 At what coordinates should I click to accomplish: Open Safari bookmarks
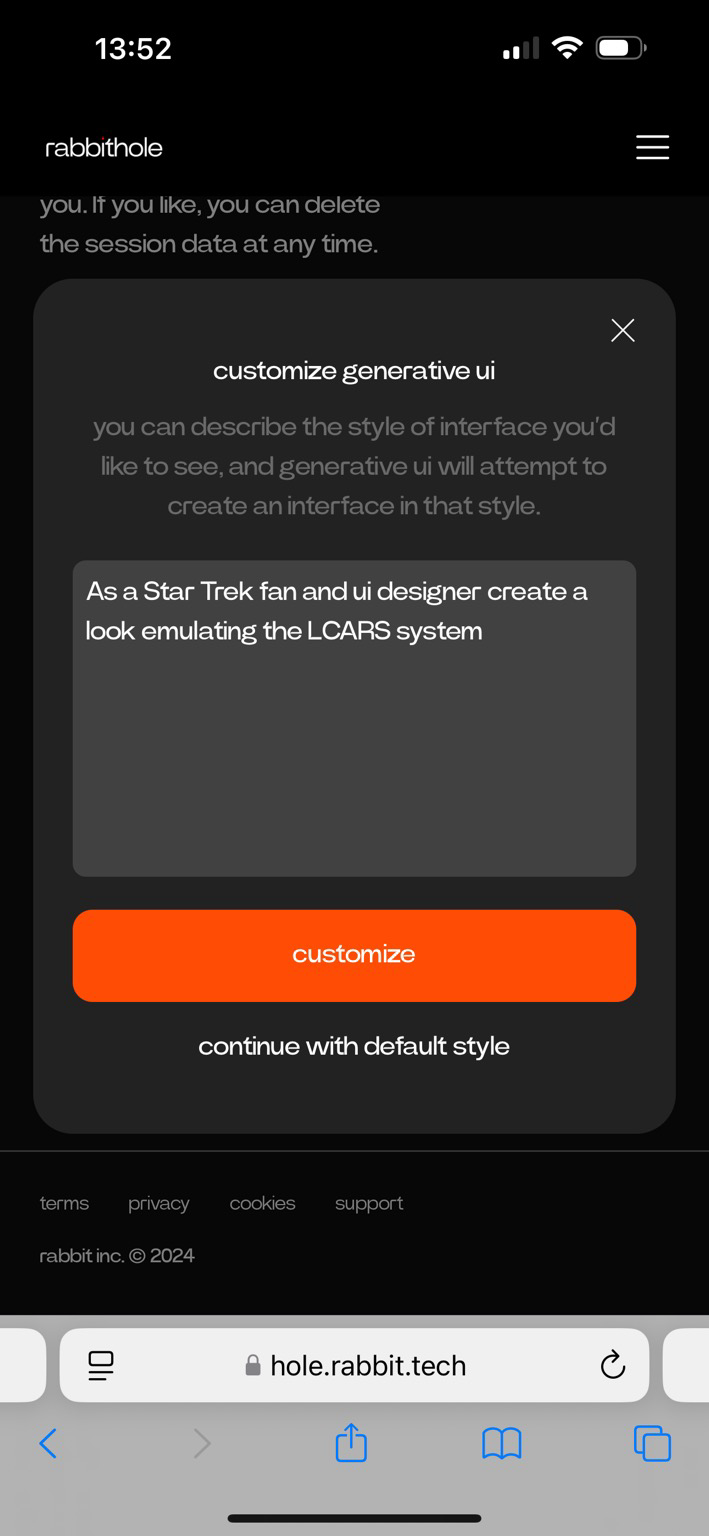(x=502, y=1443)
